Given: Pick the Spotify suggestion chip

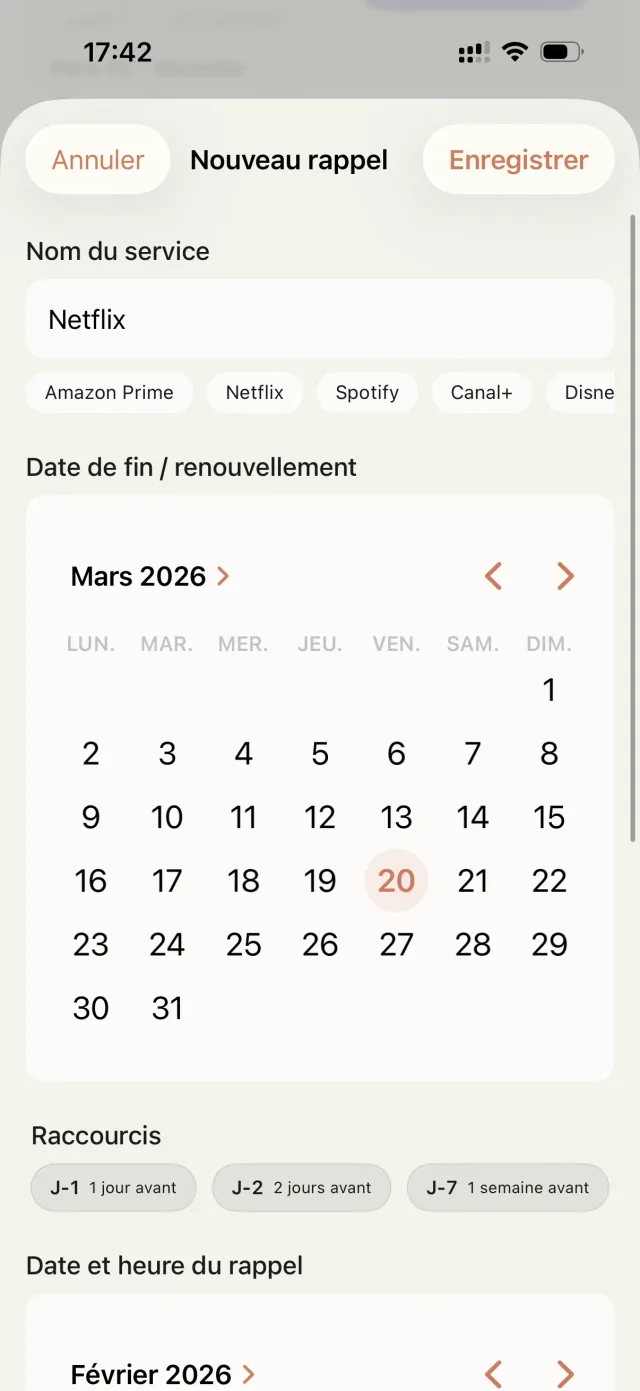Looking at the screenshot, I should 367,393.
